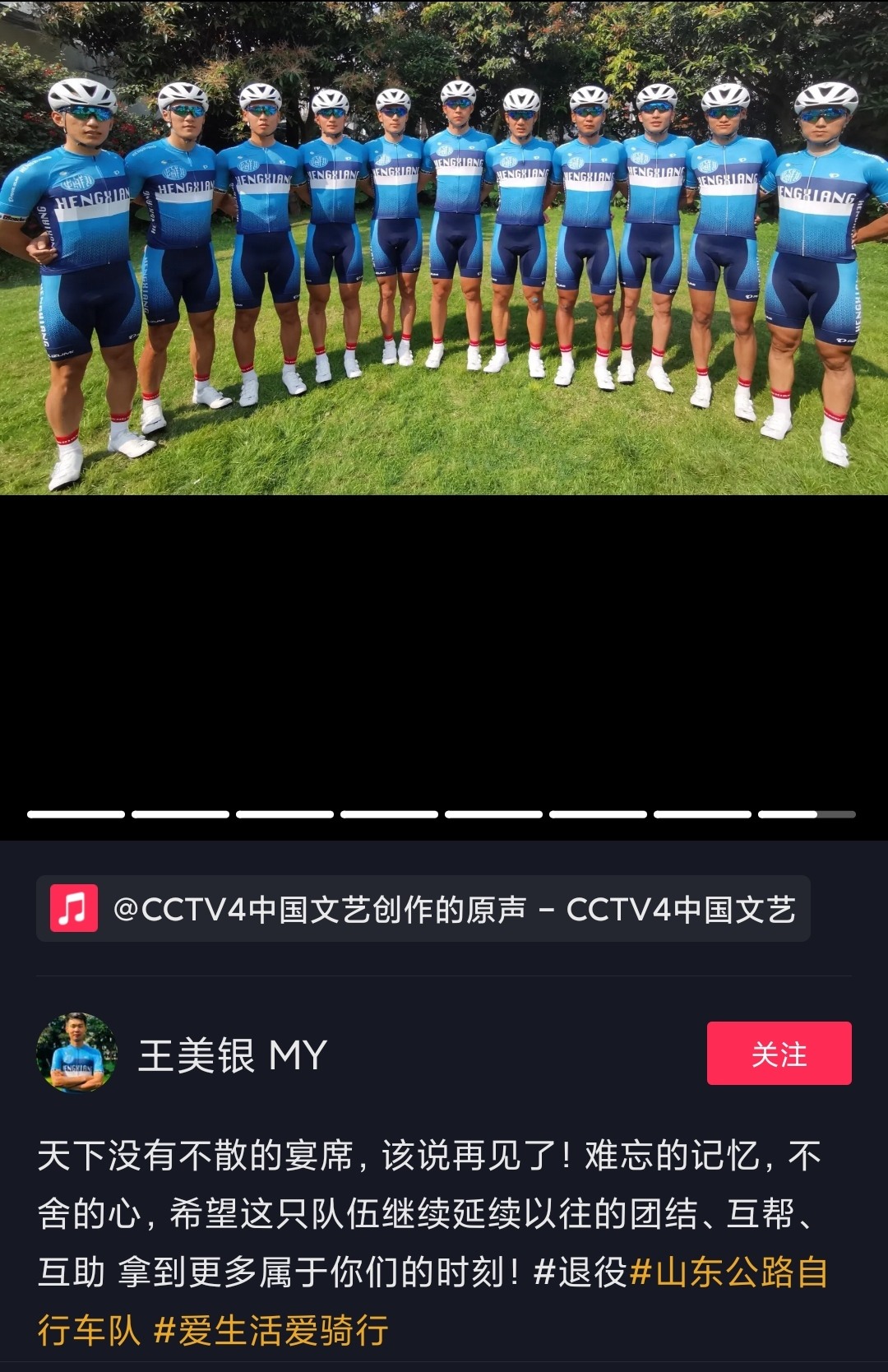
Task: Open 王美银 MY's profile avatar
Action: click(76, 1054)
